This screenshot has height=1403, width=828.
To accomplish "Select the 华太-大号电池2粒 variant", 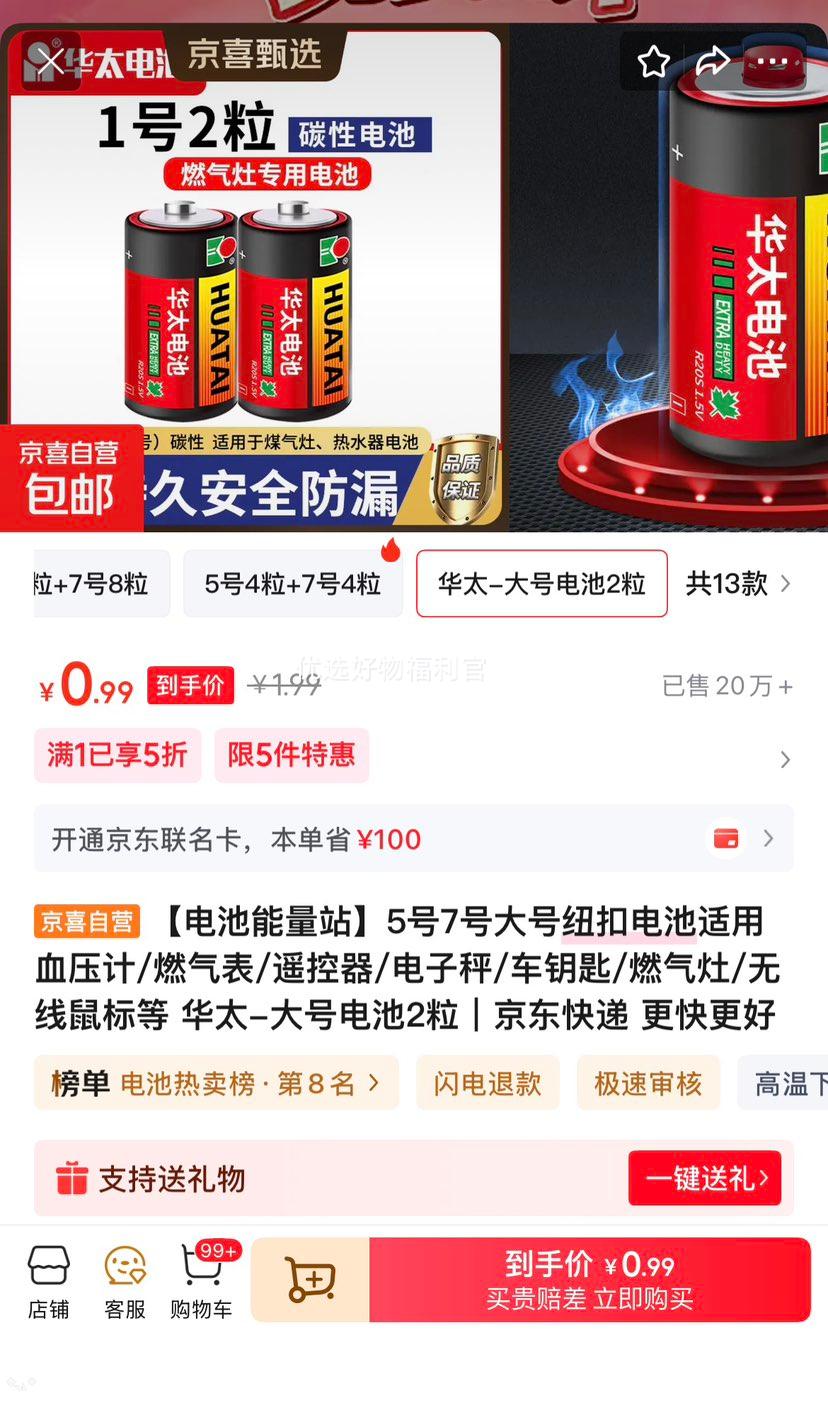I will pos(541,584).
